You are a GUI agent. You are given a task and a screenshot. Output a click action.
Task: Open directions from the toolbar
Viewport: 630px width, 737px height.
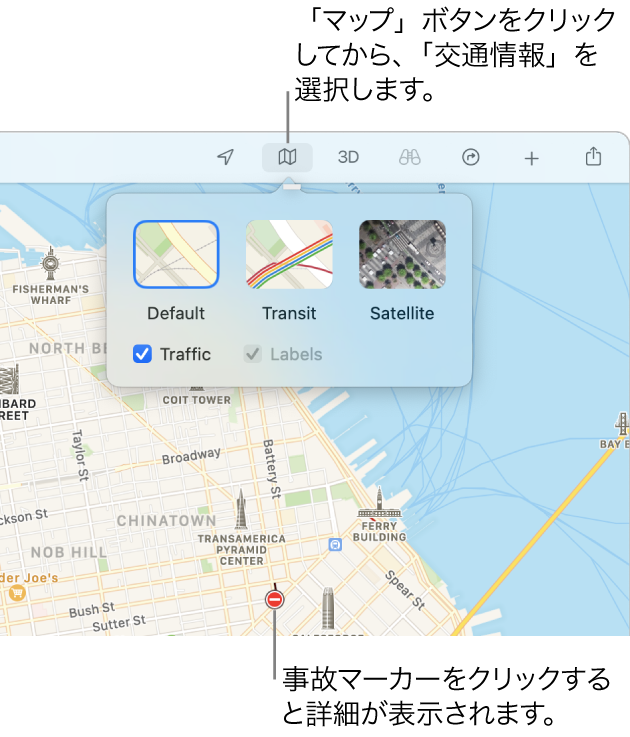[x=471, y=157]
